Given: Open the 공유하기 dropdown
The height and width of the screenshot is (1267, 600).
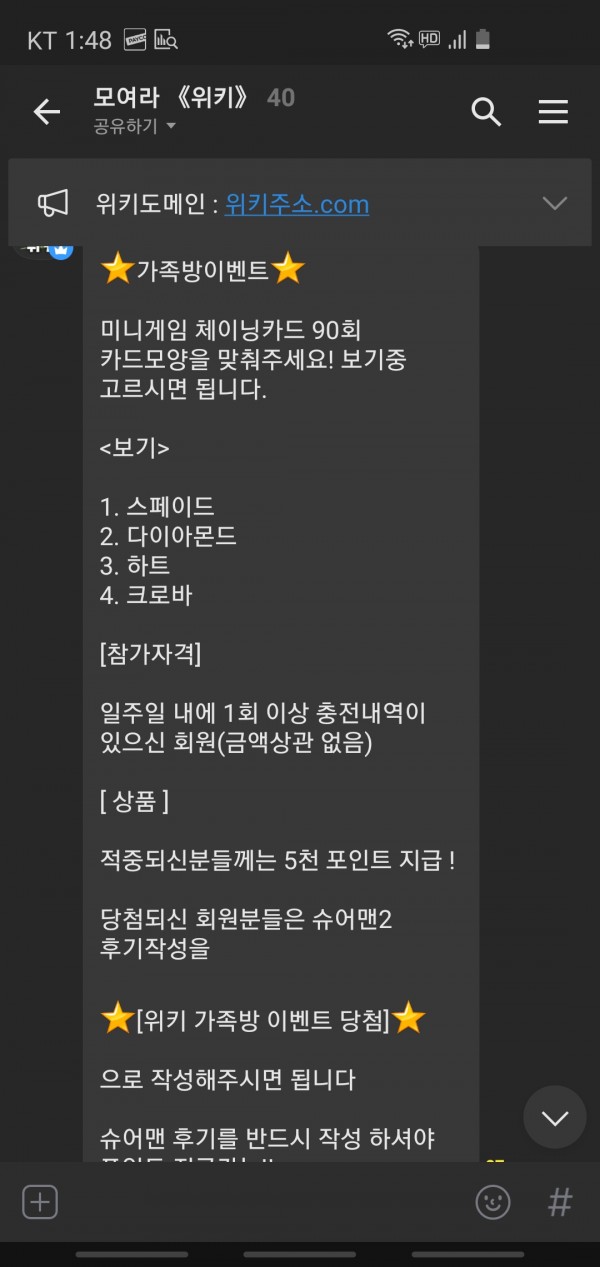Looking at the screenshot, I should coord(135,126).
